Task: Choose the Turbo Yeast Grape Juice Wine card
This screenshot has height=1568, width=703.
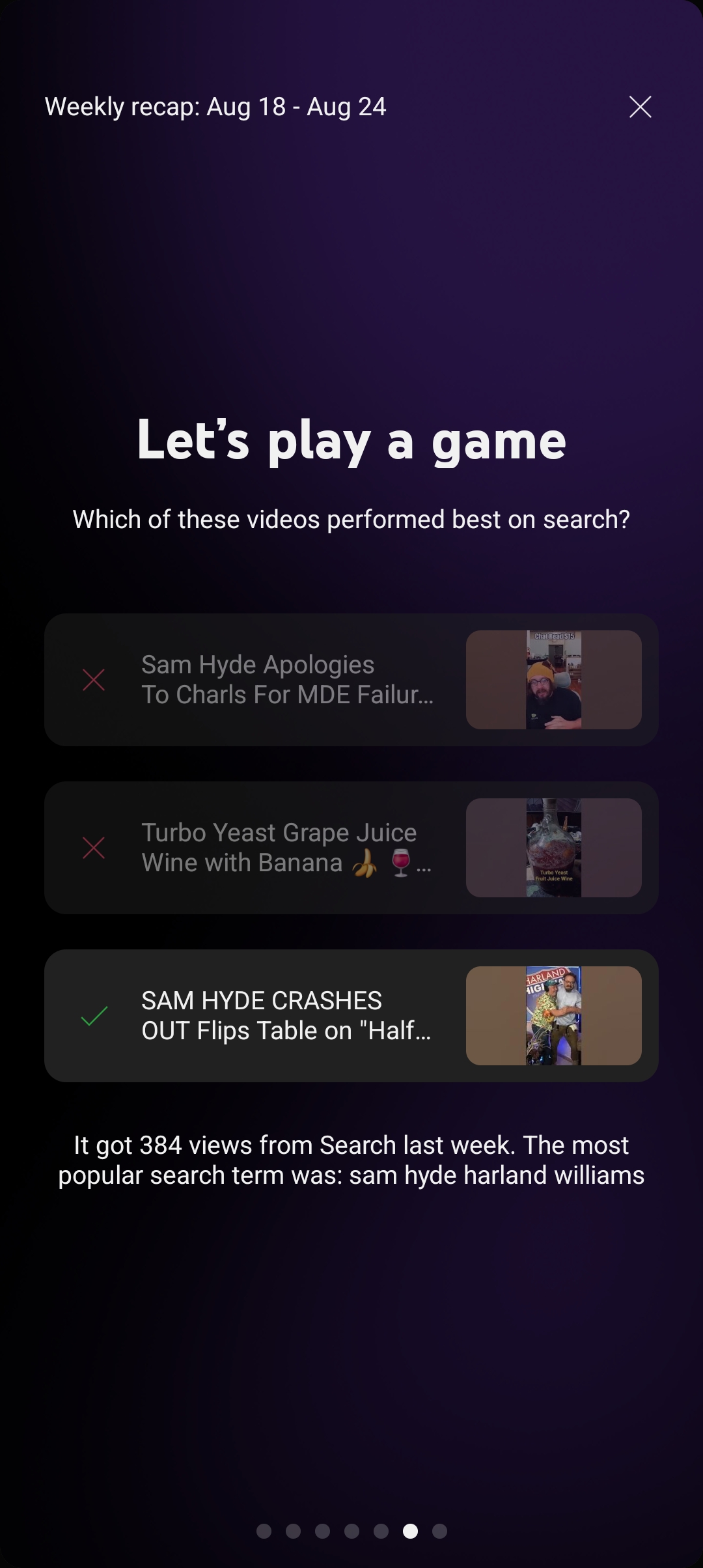Action: [x=351, y=848]
